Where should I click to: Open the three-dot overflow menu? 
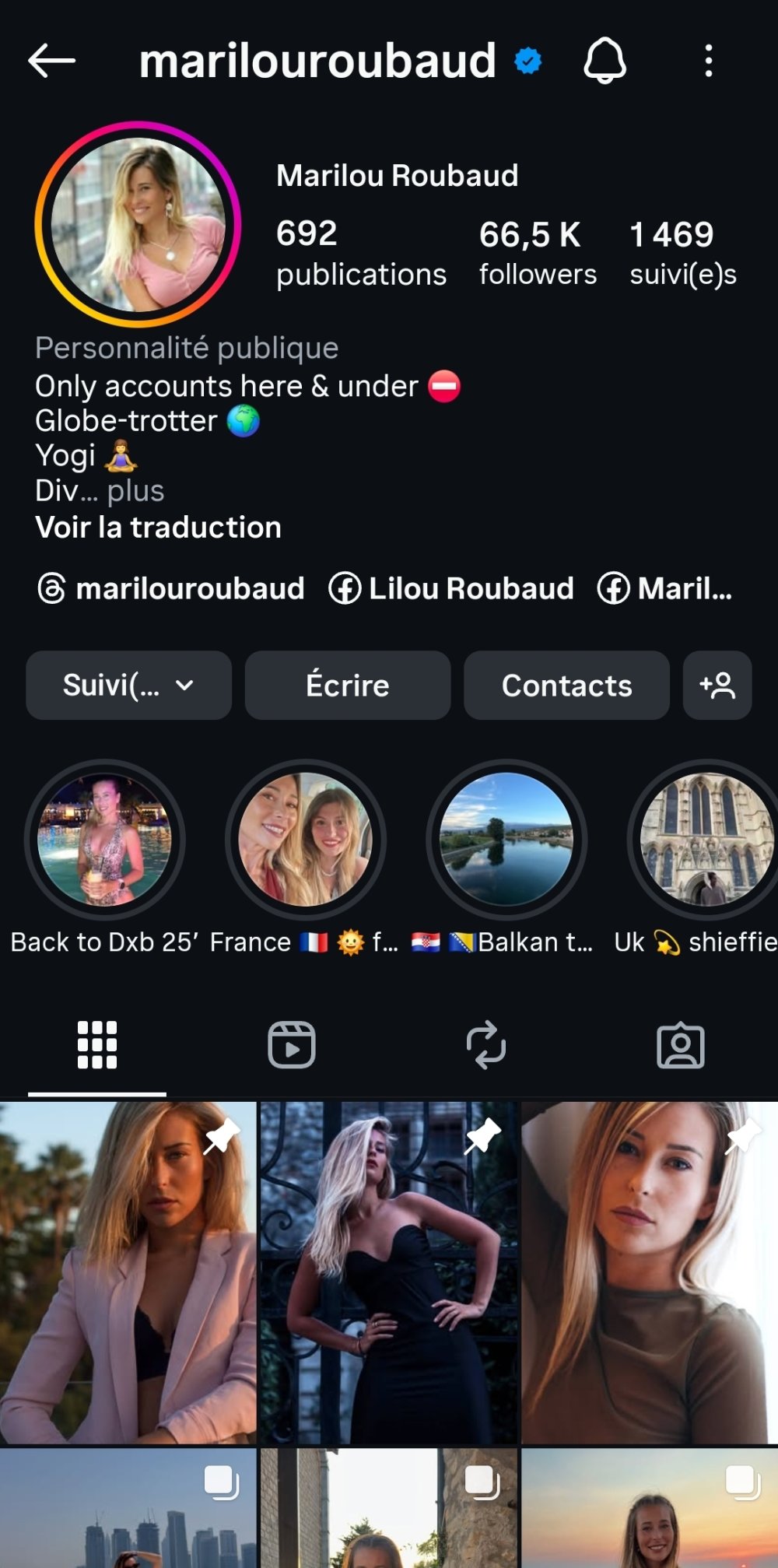708,61
